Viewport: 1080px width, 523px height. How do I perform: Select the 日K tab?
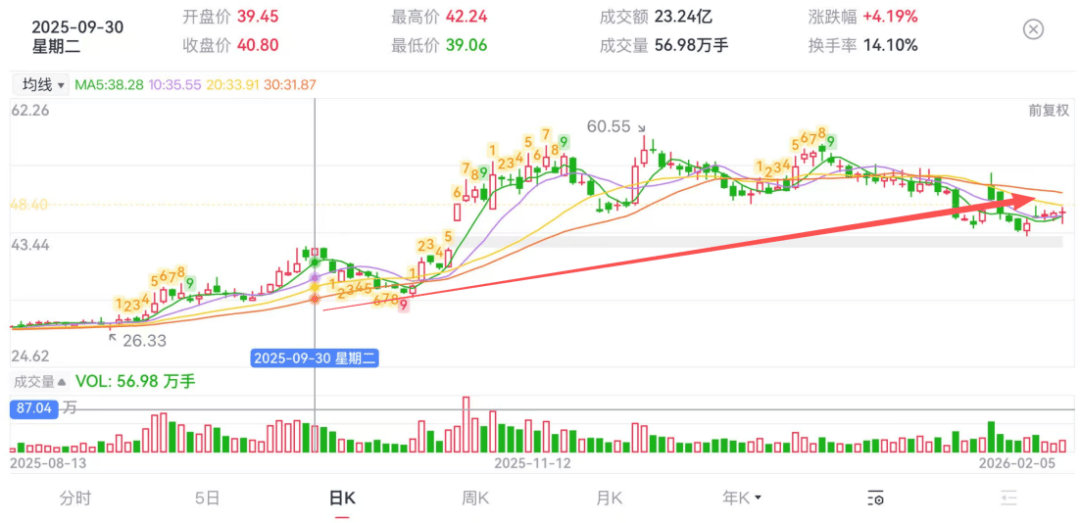point(342,498)
